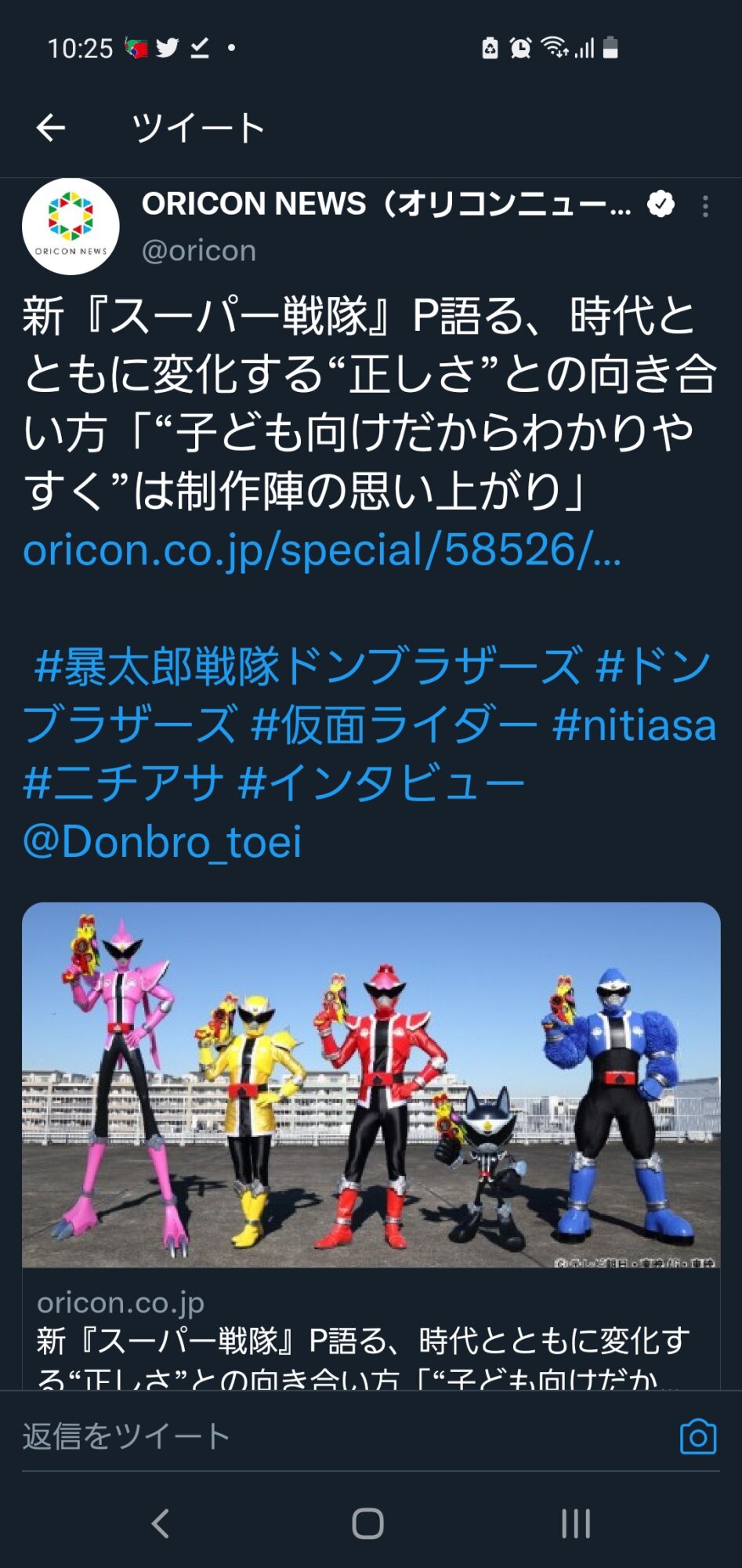Viewport: 742px width, 1568px height.
Task: Open recent apps from navigation bar
Action: [575, 1523]
